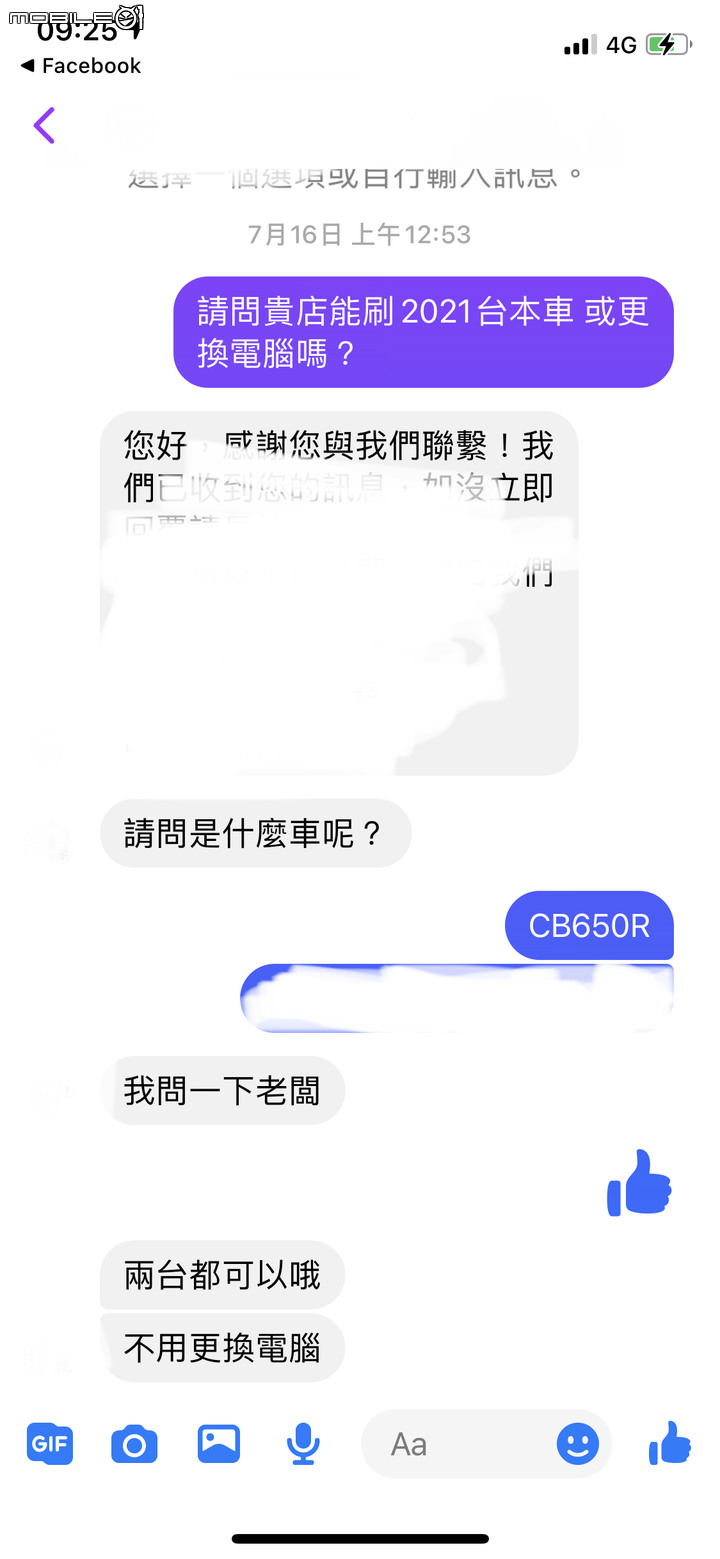The width and height of the screenshot is (720, 1559).
Task: Return to the Facebook app
Action: pyautogui.click(x=81, y=66)
